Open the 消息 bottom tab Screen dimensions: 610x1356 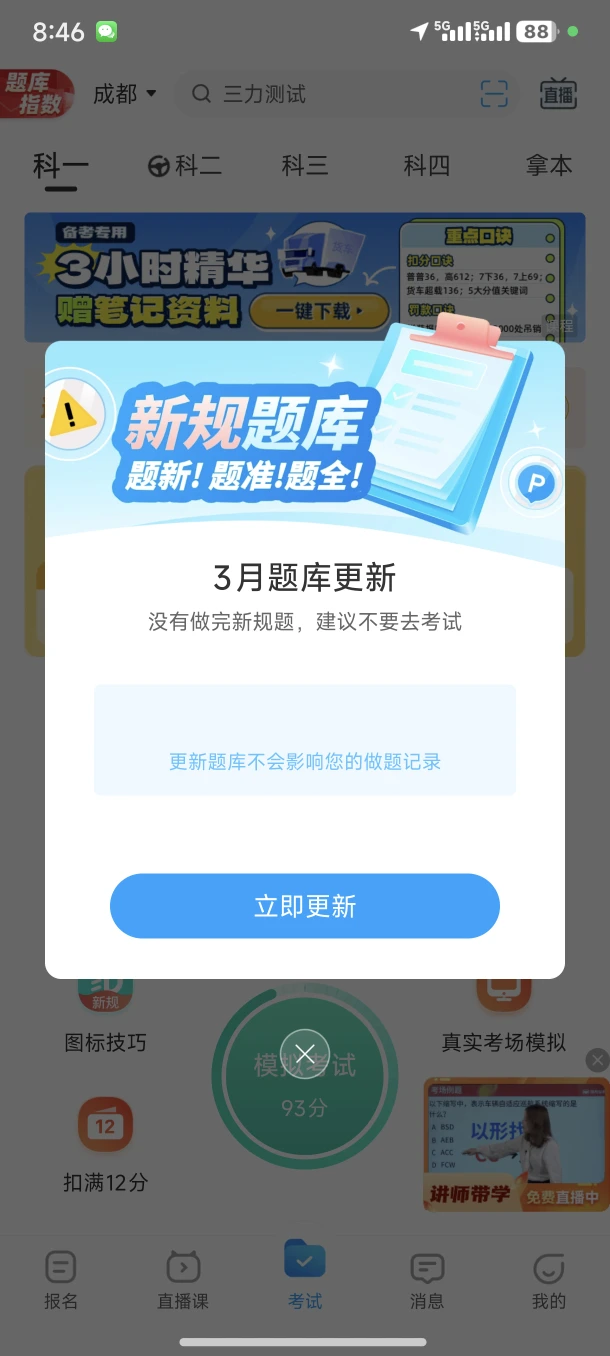coord(427,1280)
